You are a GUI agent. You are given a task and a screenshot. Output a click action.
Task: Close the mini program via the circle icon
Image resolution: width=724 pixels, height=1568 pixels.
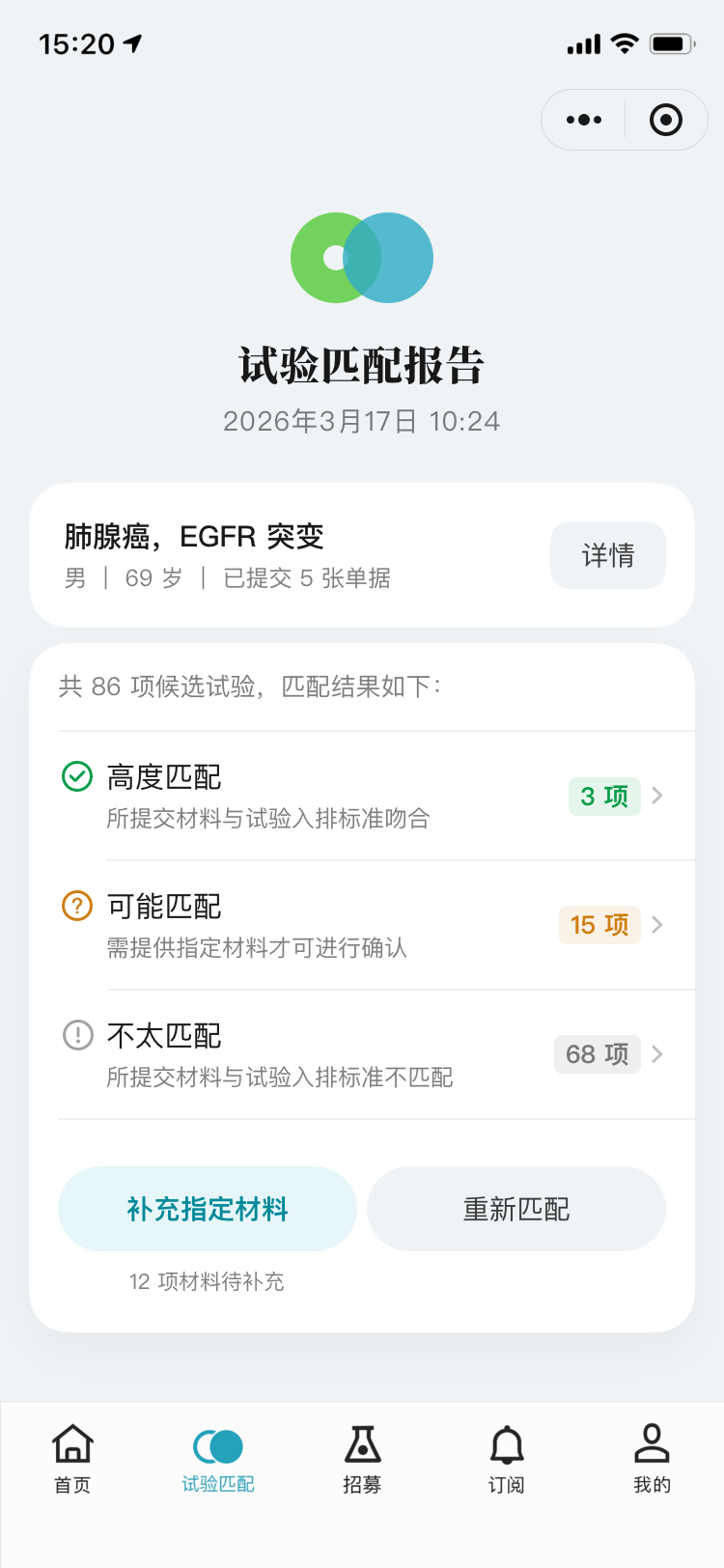(666, 120)
